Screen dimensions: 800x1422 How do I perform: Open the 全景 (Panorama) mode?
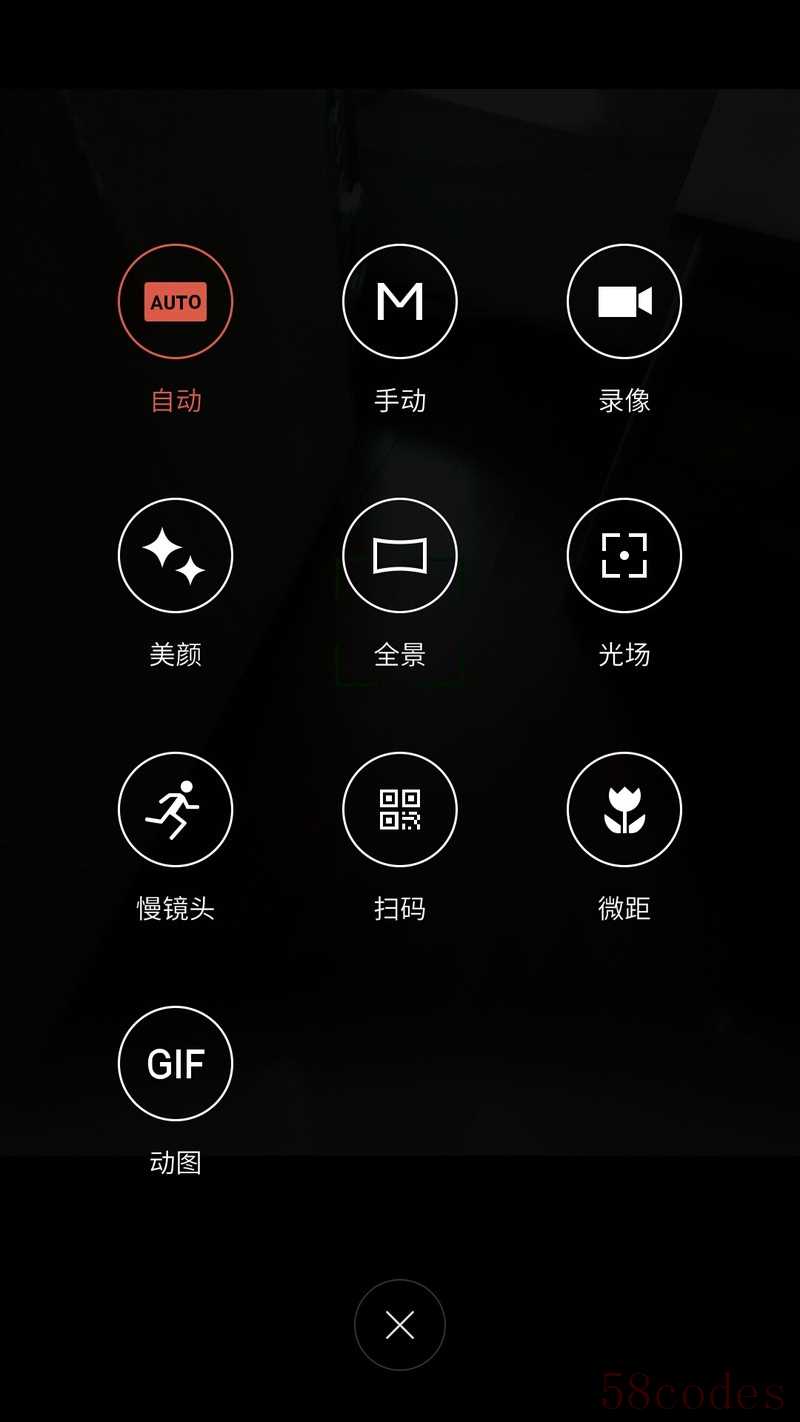click(x=400, y=555)
